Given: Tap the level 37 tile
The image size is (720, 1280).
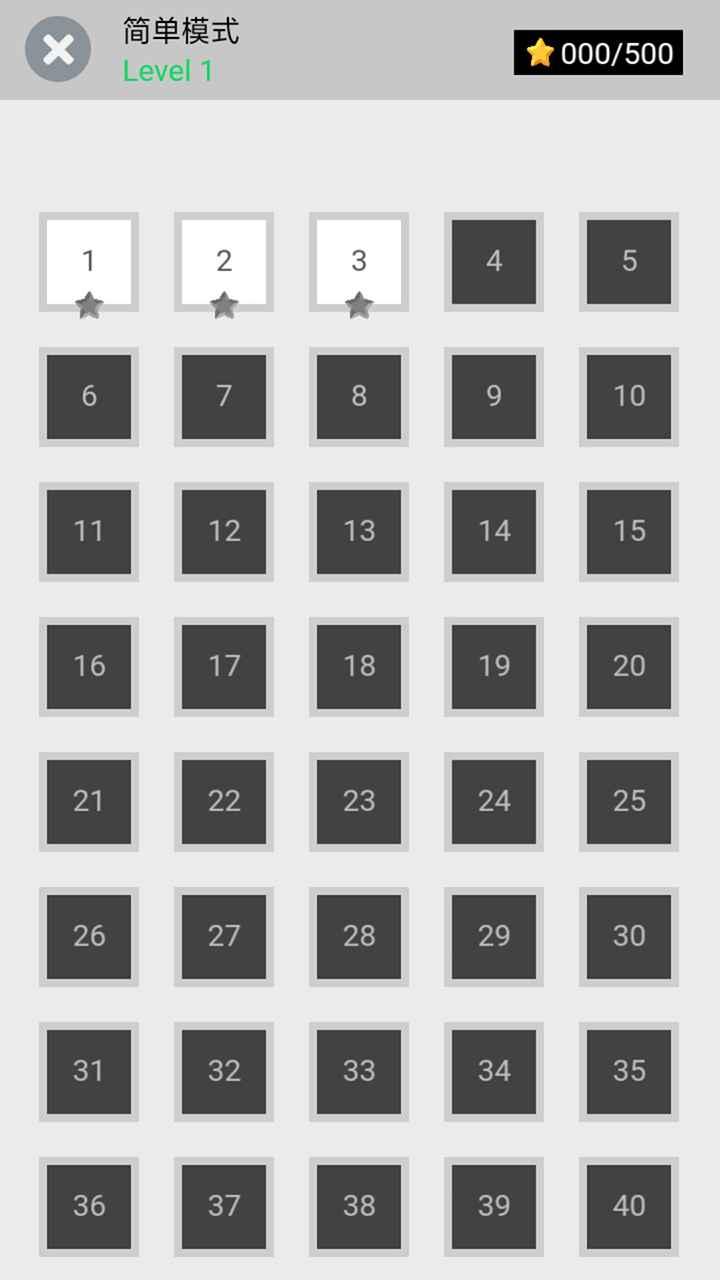Looking at the screenshot, I should tap(224, 1207).
